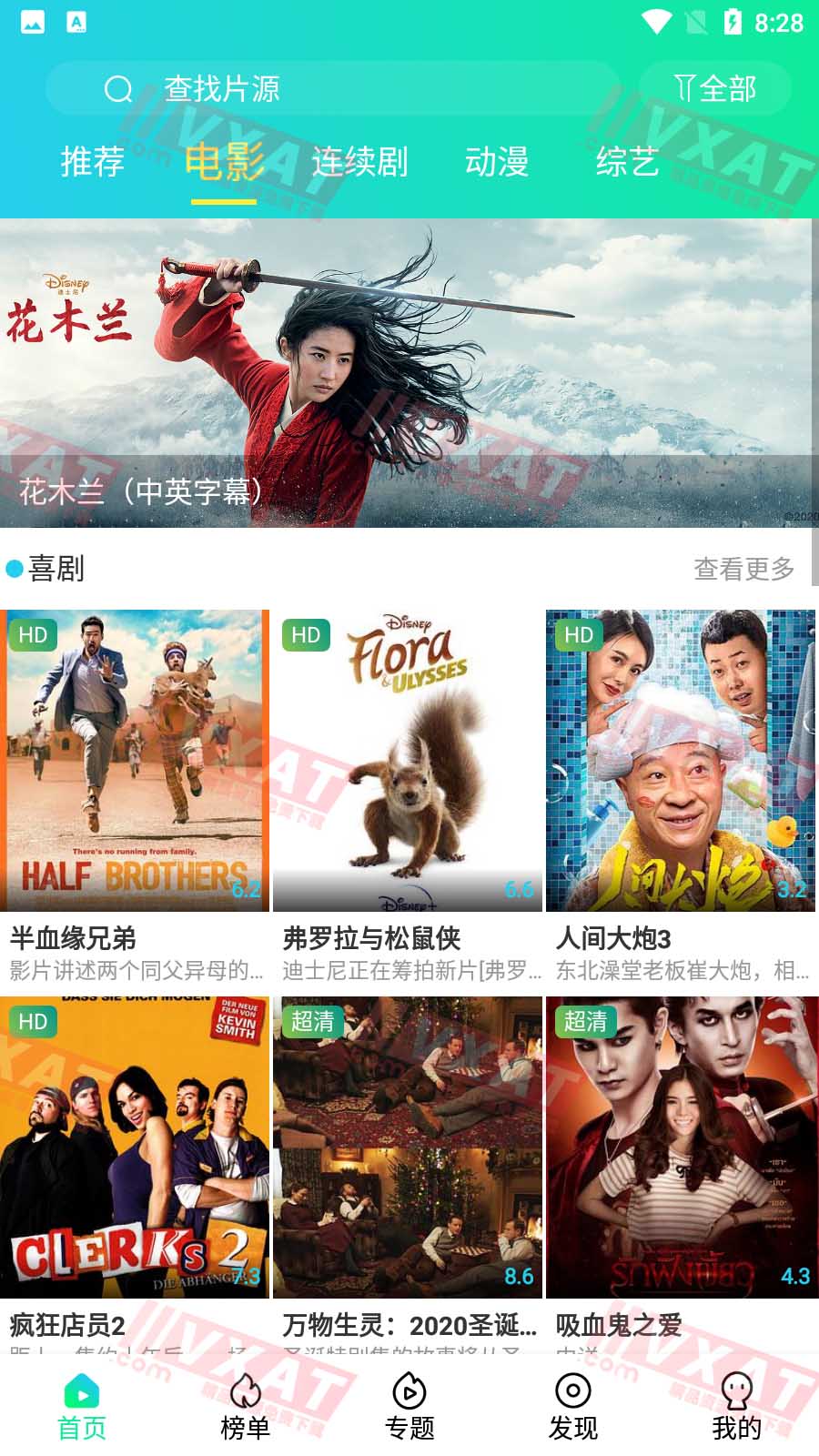Screen dimensions: 819x1456
Task: Tap the 超清 badge on 吸血鬼之爱
Action: coord(583,1022)
